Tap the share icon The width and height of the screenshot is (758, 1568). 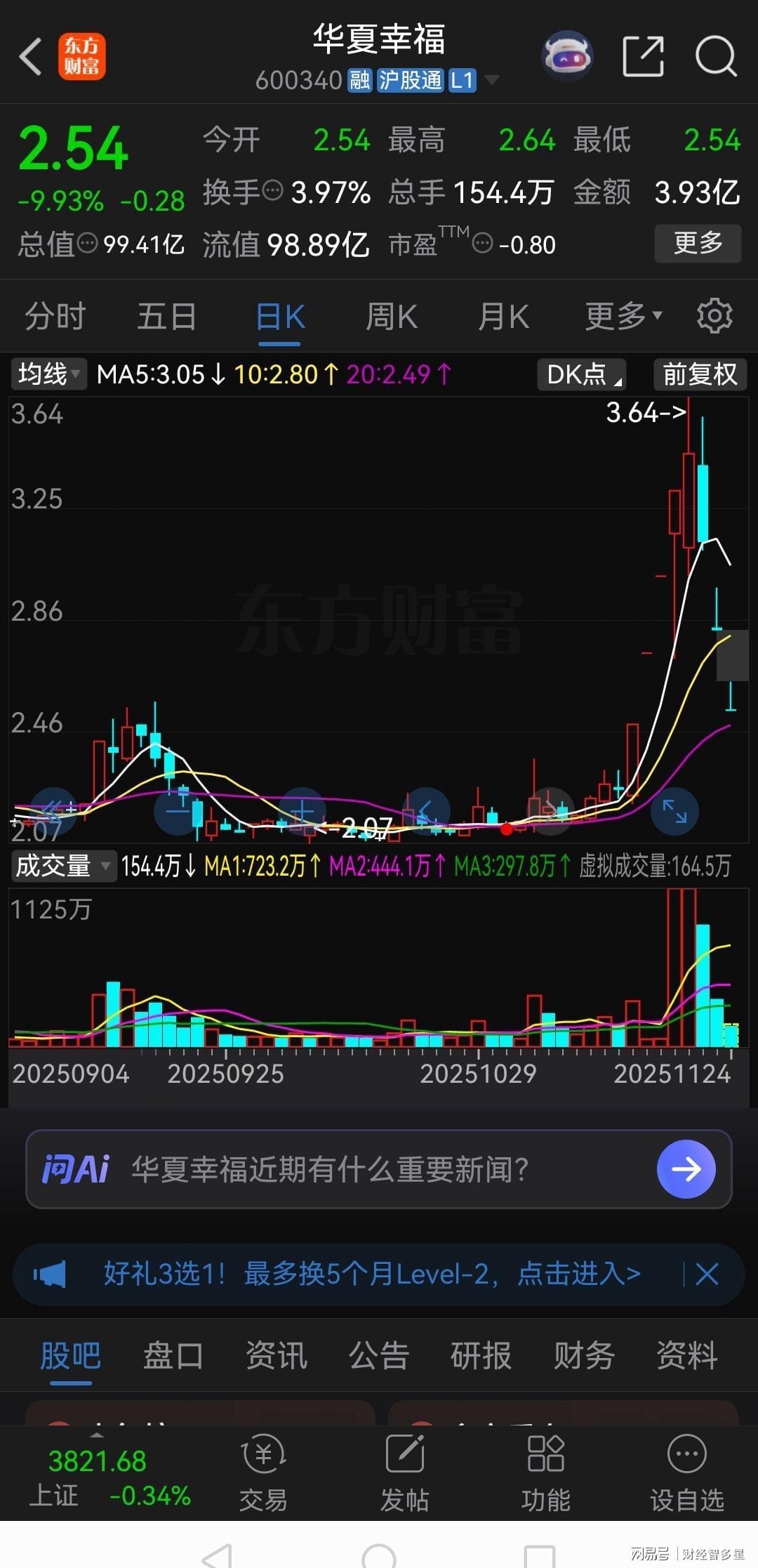(x=643, y=55)
